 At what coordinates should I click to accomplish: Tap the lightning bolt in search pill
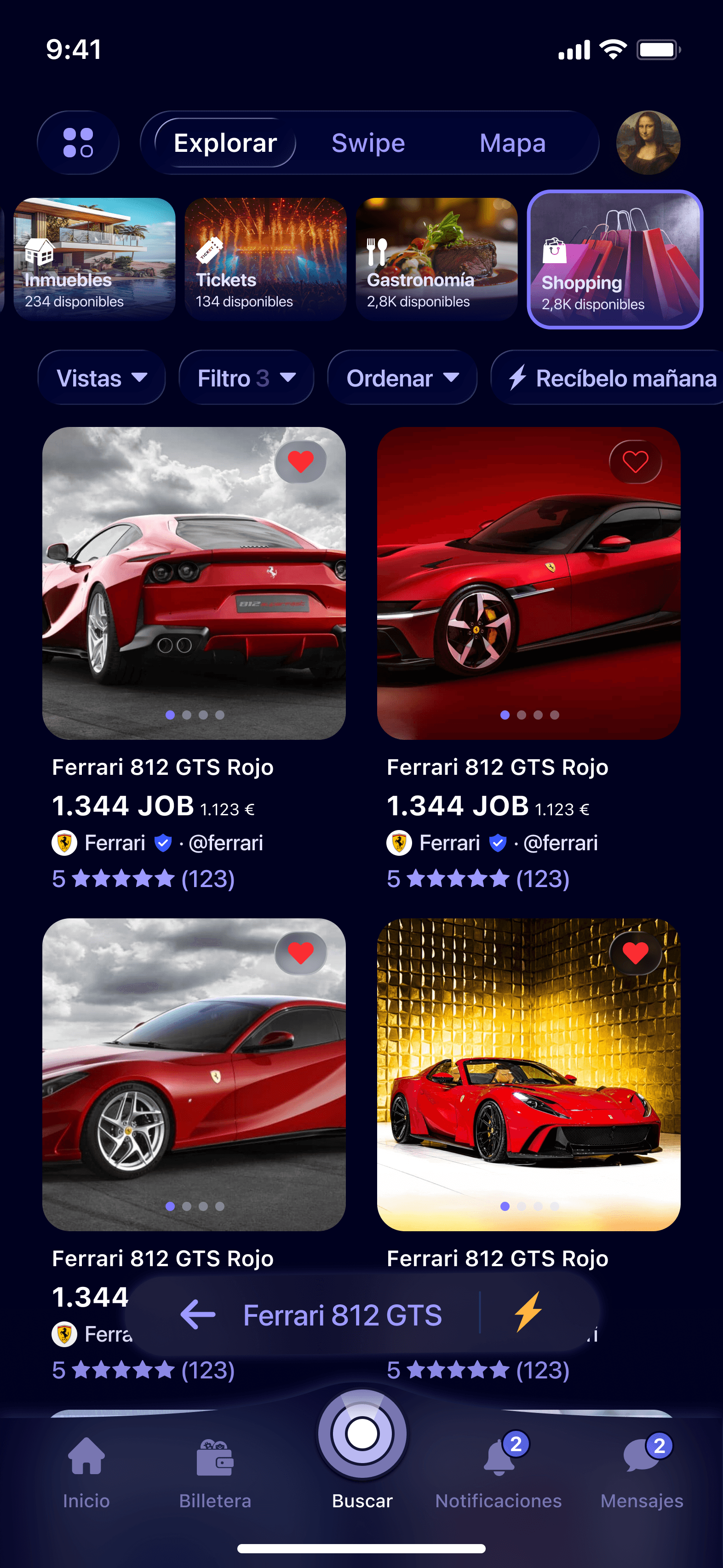click(x=528, y=1312)
